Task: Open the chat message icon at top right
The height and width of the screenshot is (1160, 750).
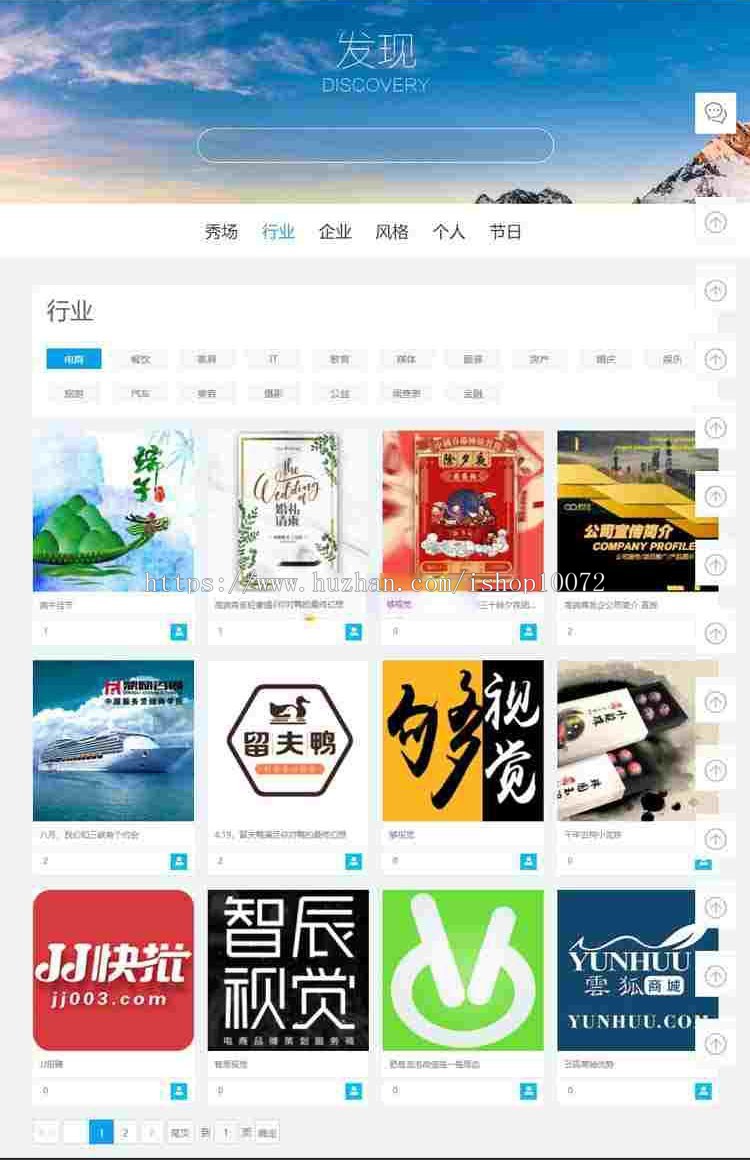Action: tap(713, 112)
